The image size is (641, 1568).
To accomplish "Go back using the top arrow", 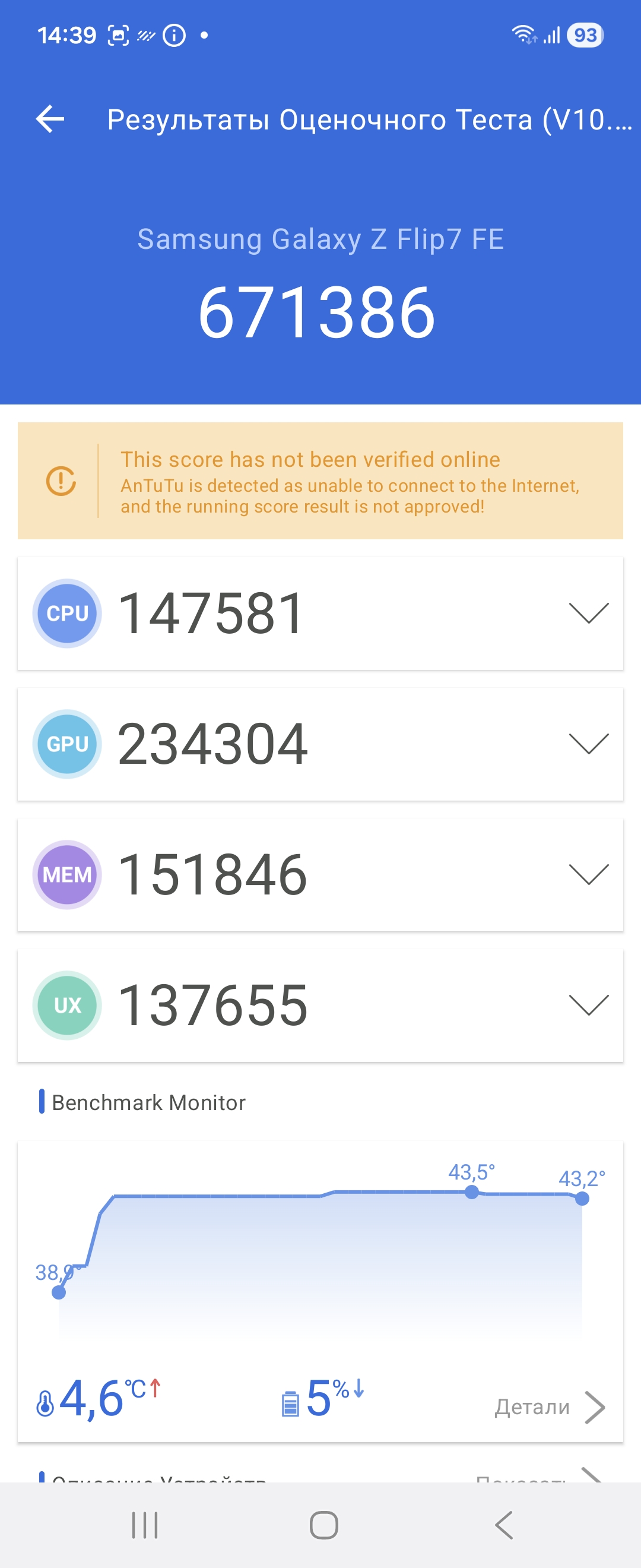I will point(50,119).
